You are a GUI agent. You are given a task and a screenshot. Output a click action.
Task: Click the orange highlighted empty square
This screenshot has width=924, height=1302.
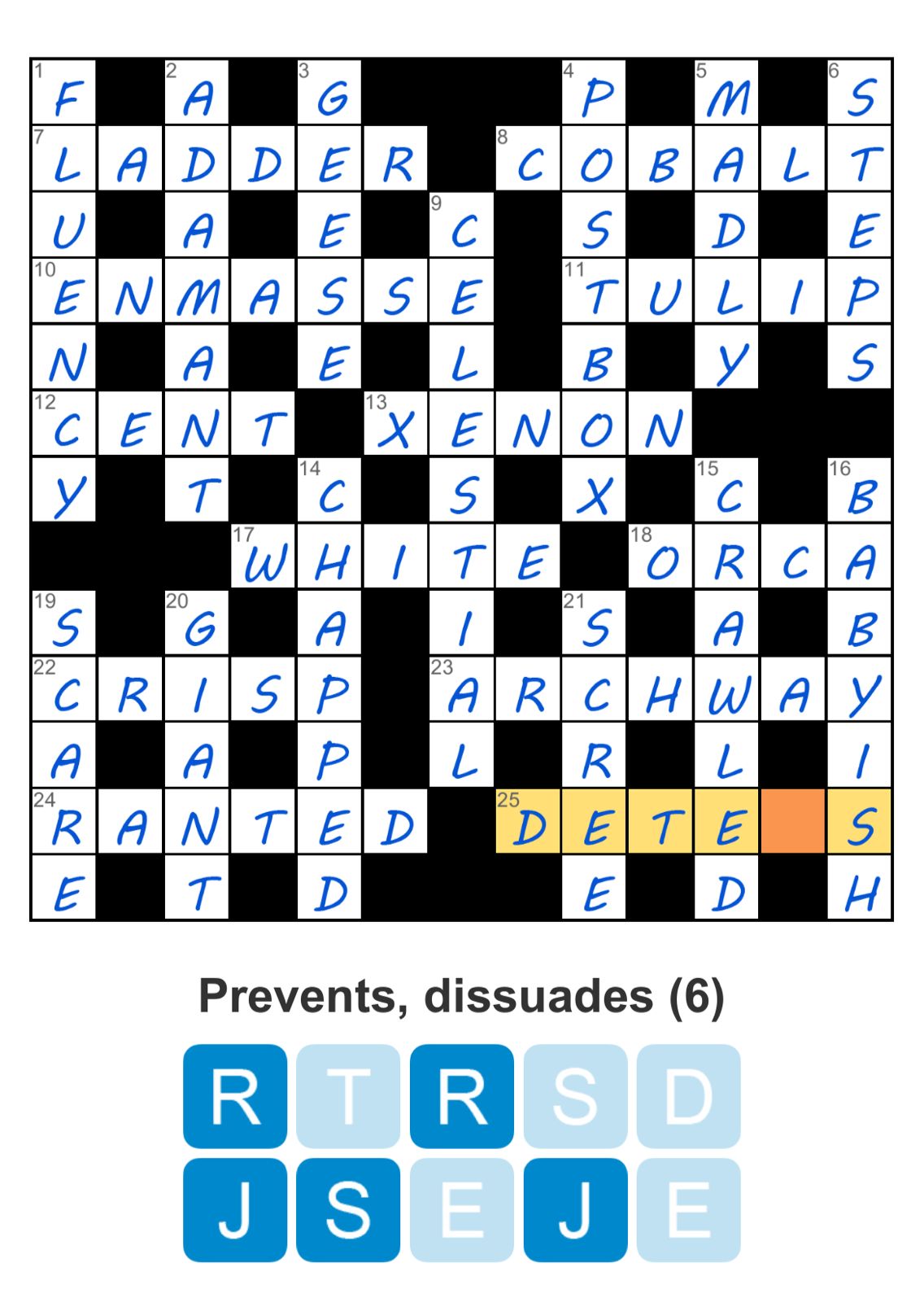click(x=793, y=826)
